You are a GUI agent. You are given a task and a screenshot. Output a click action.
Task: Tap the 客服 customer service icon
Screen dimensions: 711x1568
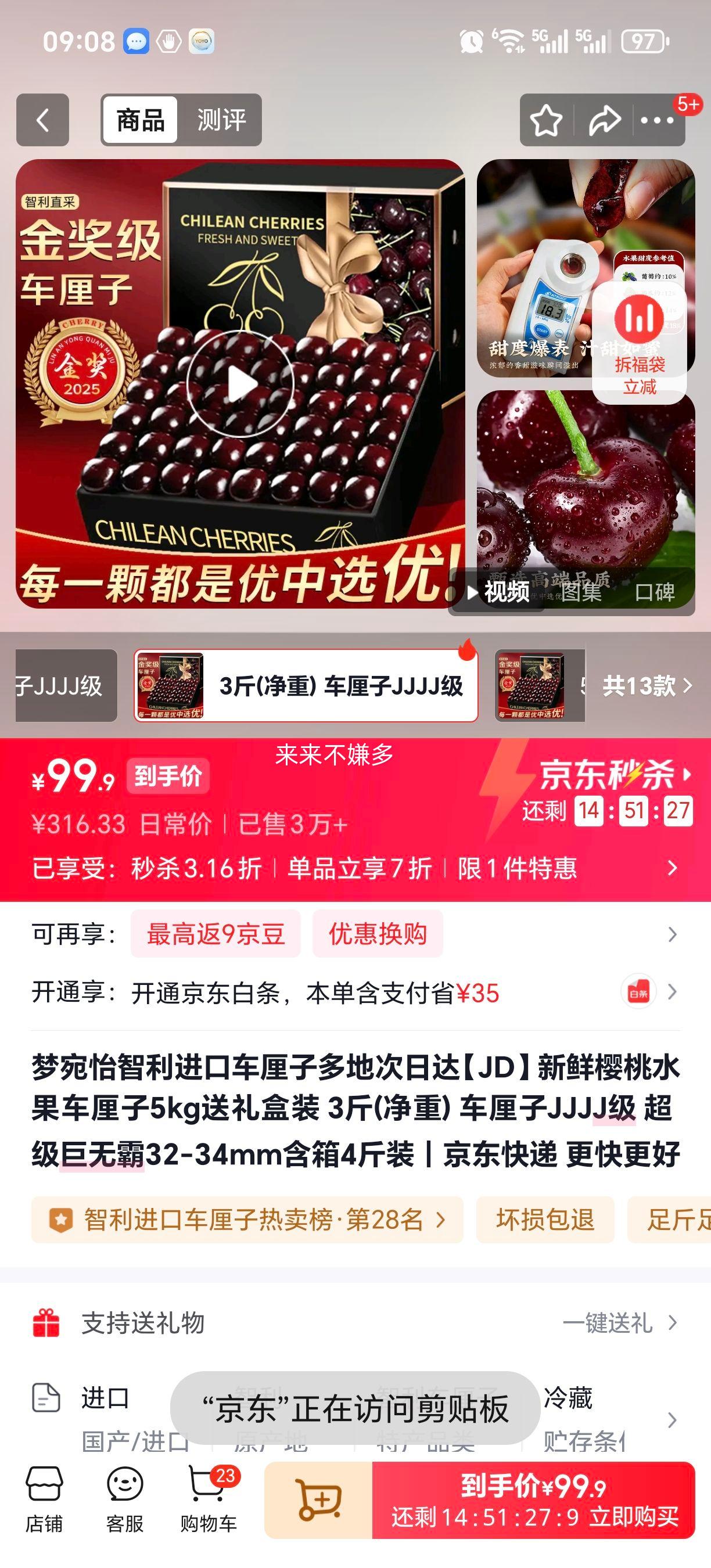coord(124,1497)
